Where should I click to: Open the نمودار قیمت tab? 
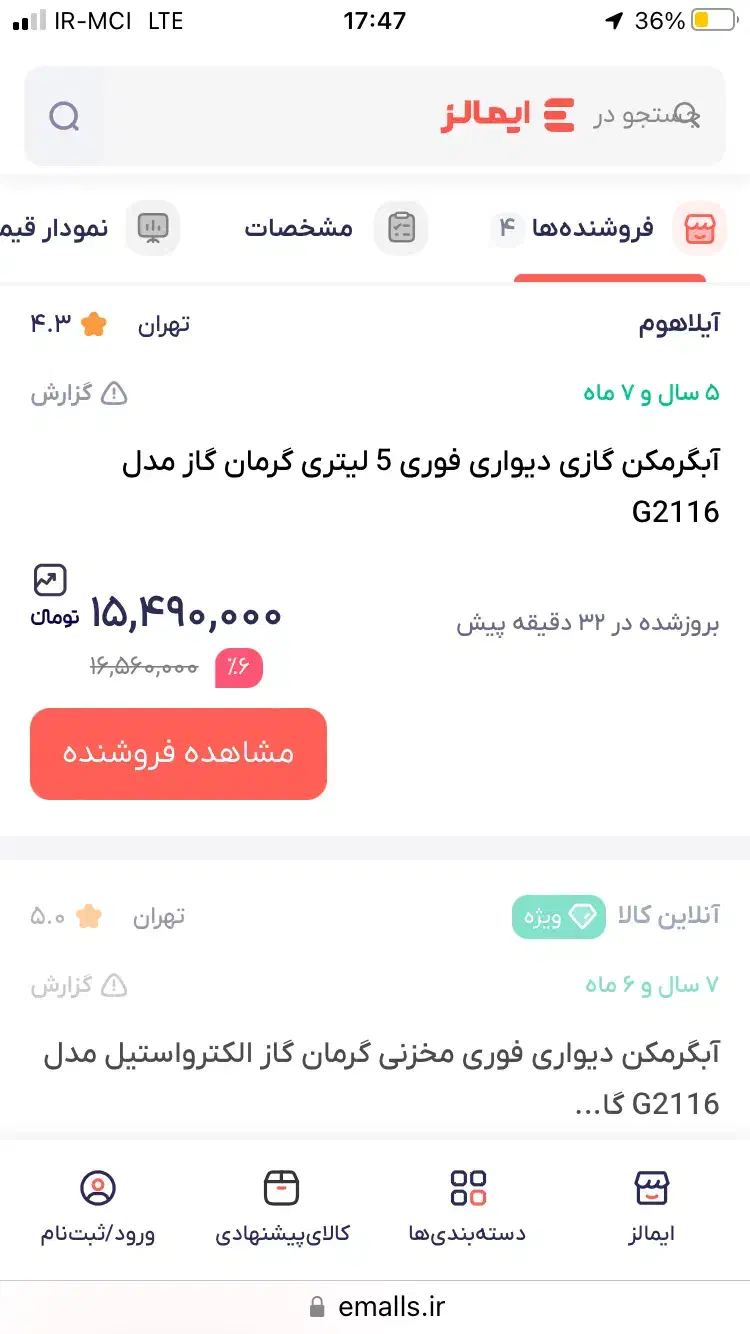tap(90, 228)
